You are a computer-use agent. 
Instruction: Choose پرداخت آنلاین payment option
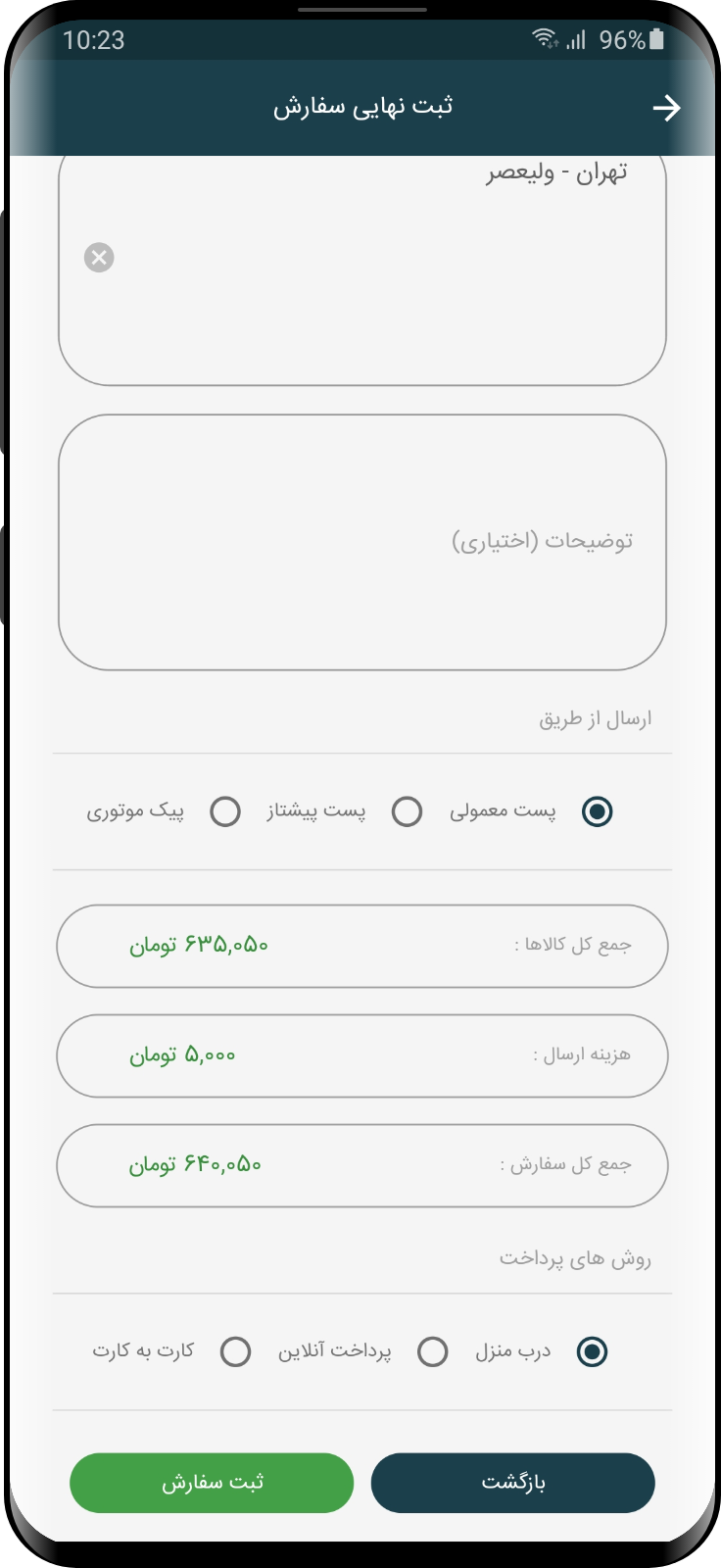click(x=432, y=1351)
